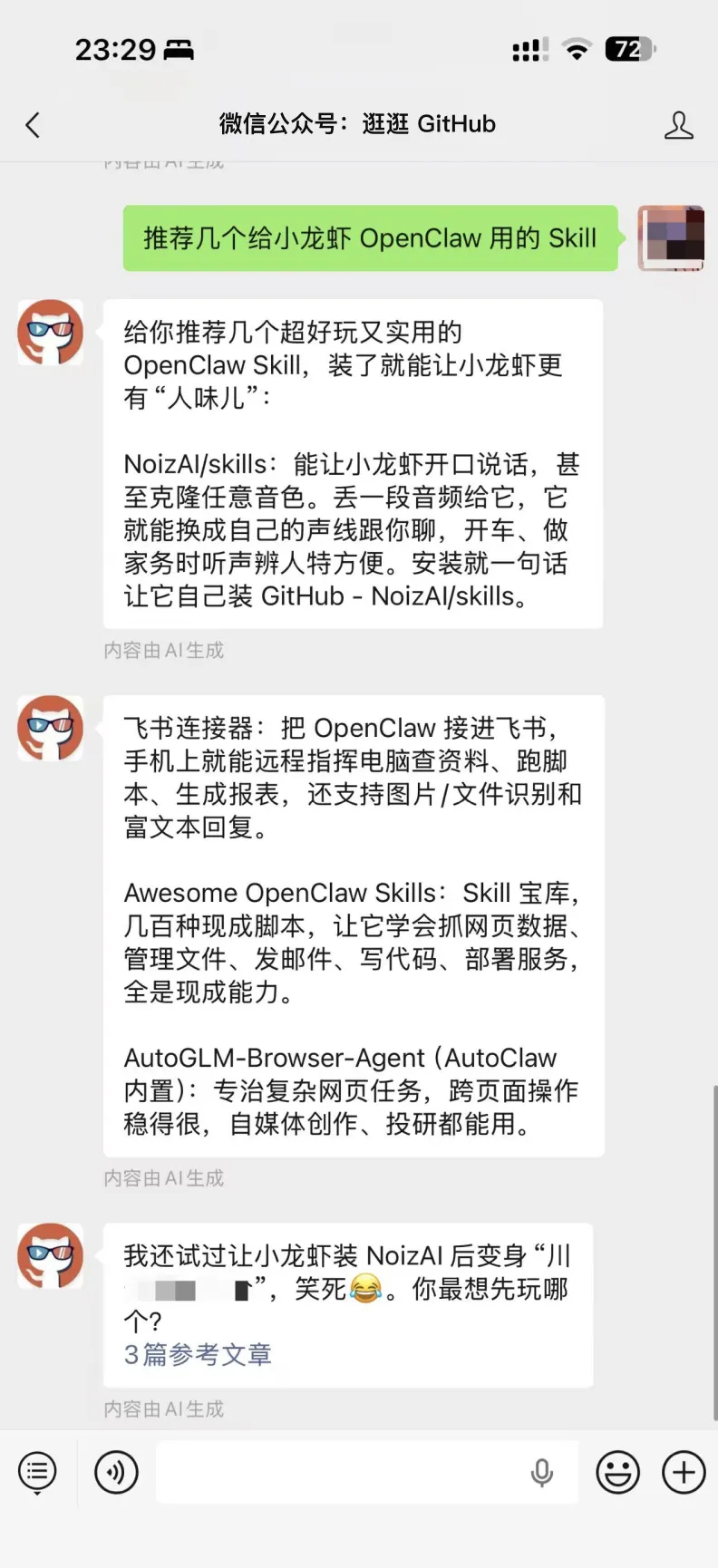Open the 3篇参考文章 reference link

click(197, 1353)
